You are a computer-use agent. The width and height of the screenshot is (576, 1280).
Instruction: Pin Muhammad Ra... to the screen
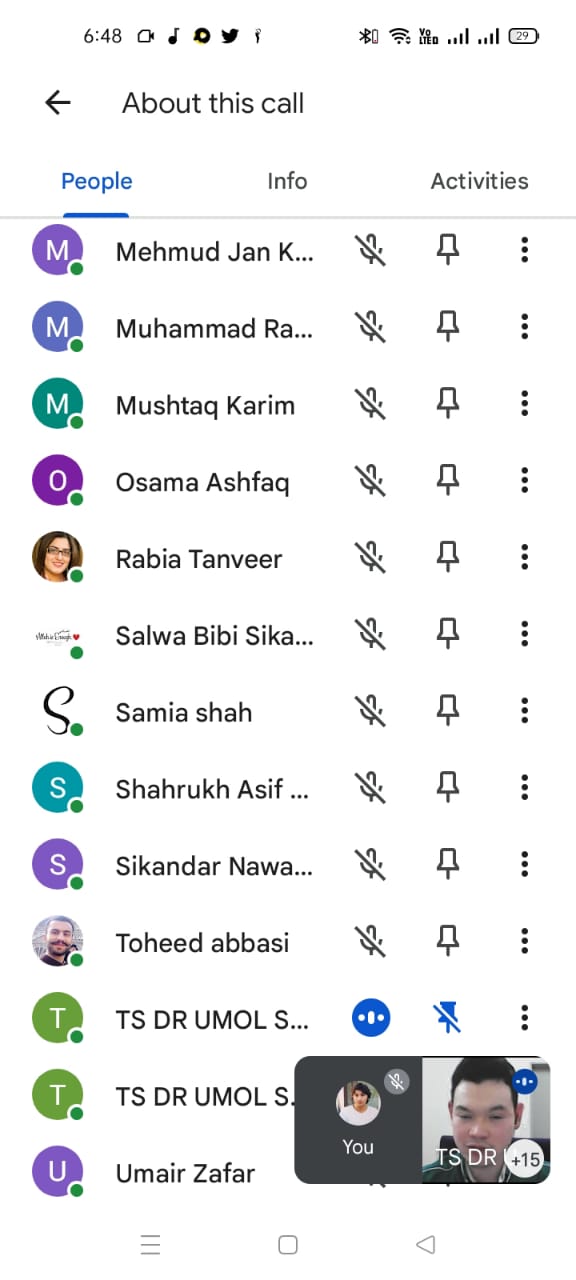(x=448, y=327)
